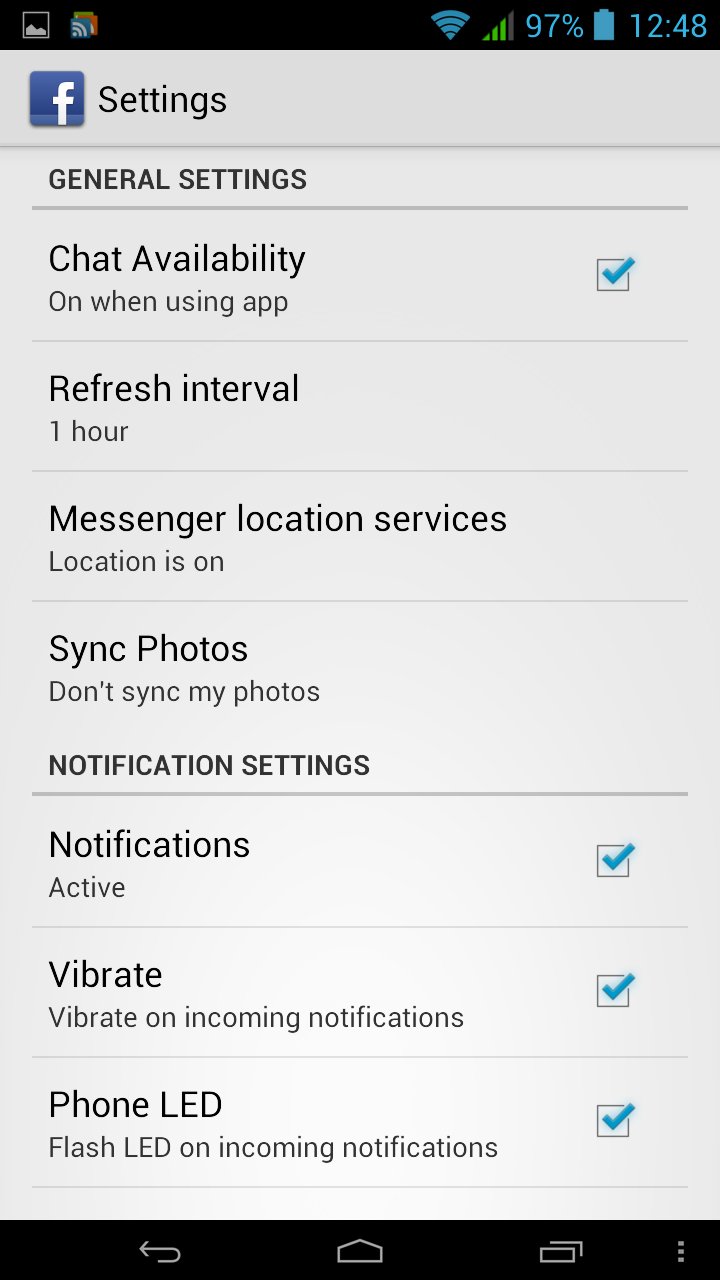Open the Sync Photos setting
Image resolution: width=720 pixels, height=1280 pixels.
tap(360, 667)
